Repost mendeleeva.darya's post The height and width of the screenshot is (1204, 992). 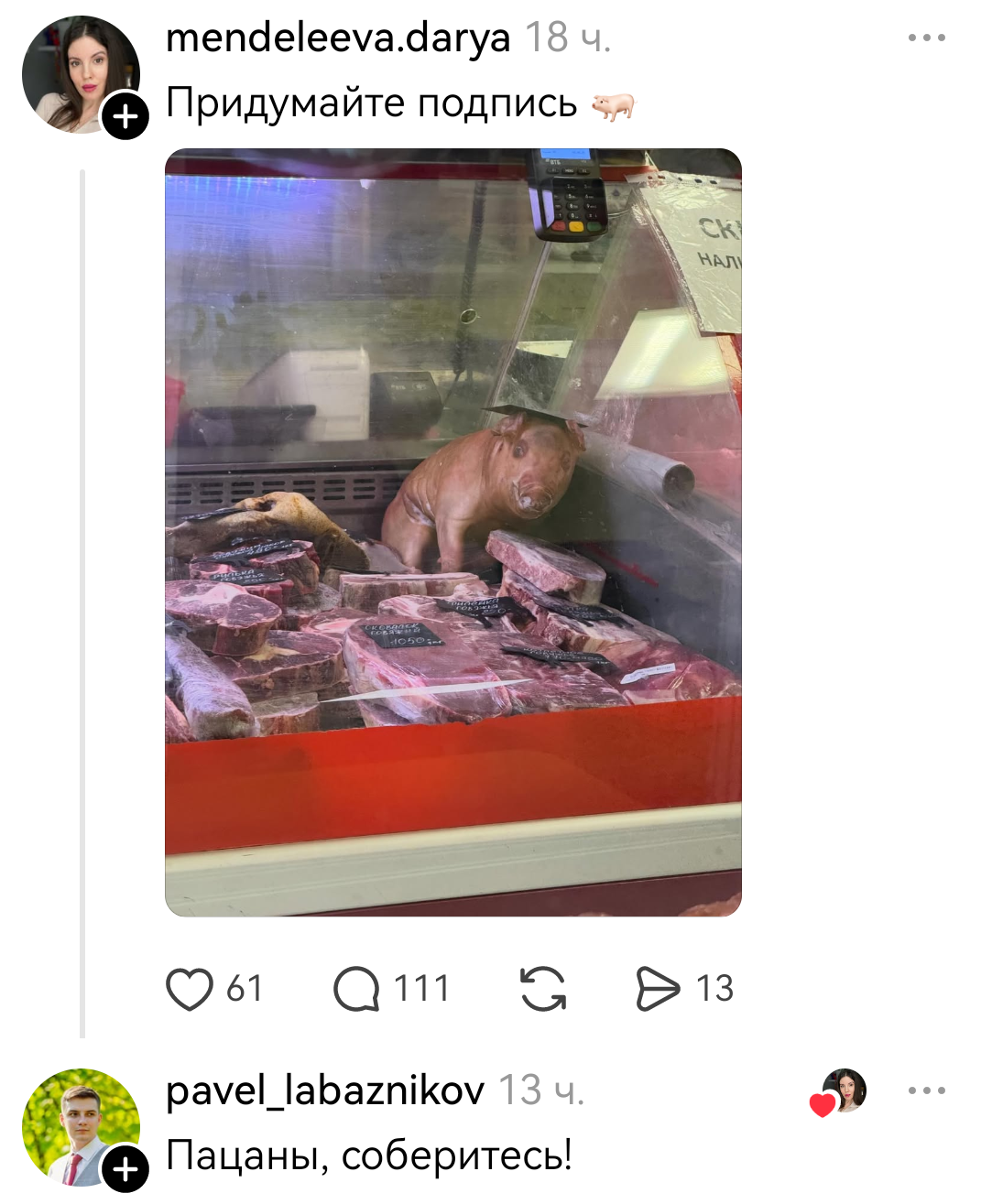coord(543,989)
